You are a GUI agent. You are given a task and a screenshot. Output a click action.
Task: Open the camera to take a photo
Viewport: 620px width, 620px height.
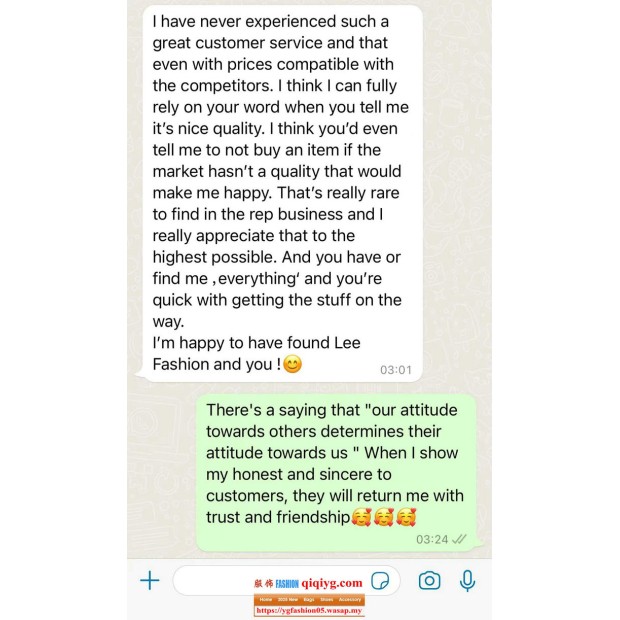click(429, 580)
